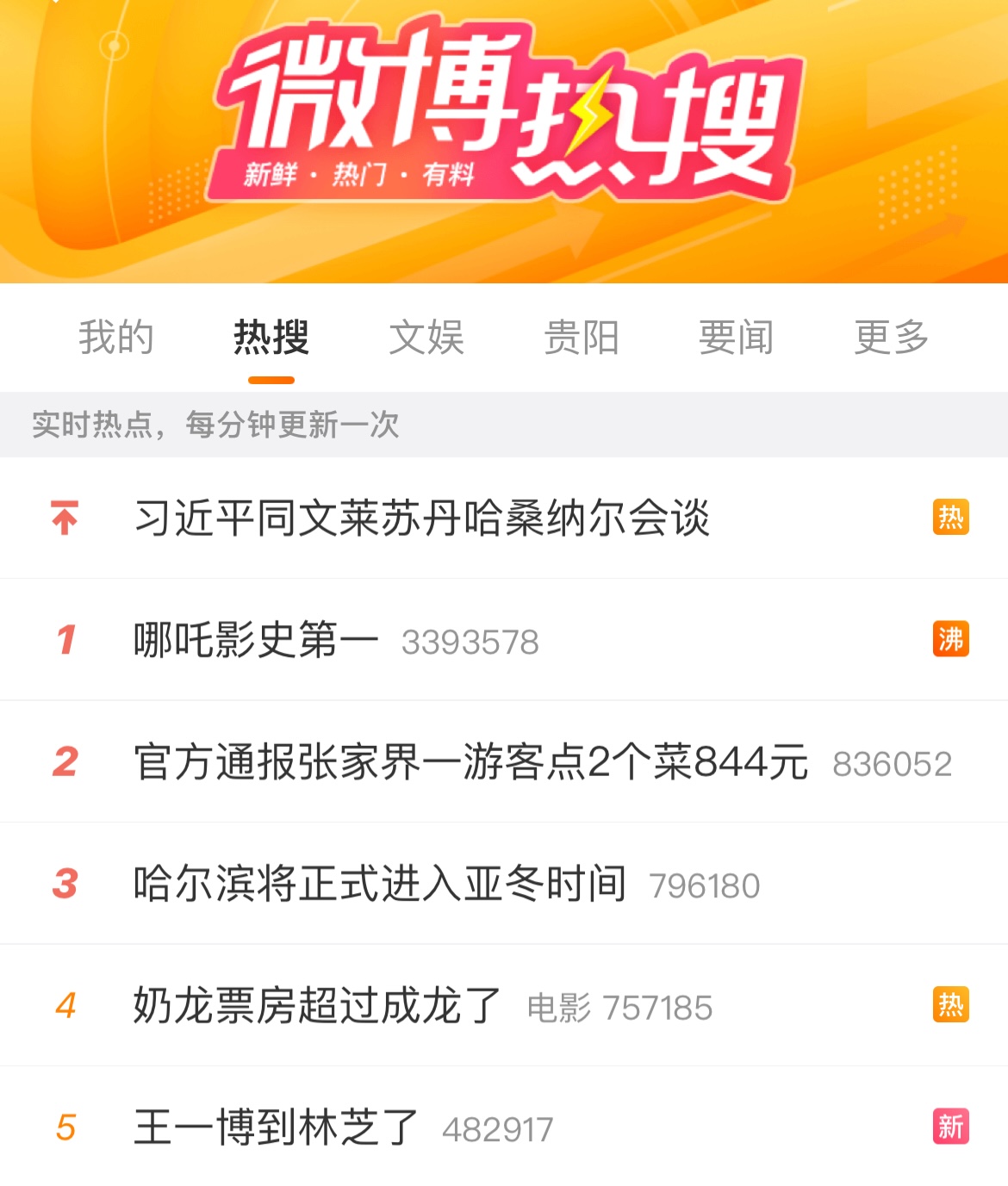Switch to the 我的 tab

[x=116, y=337]
